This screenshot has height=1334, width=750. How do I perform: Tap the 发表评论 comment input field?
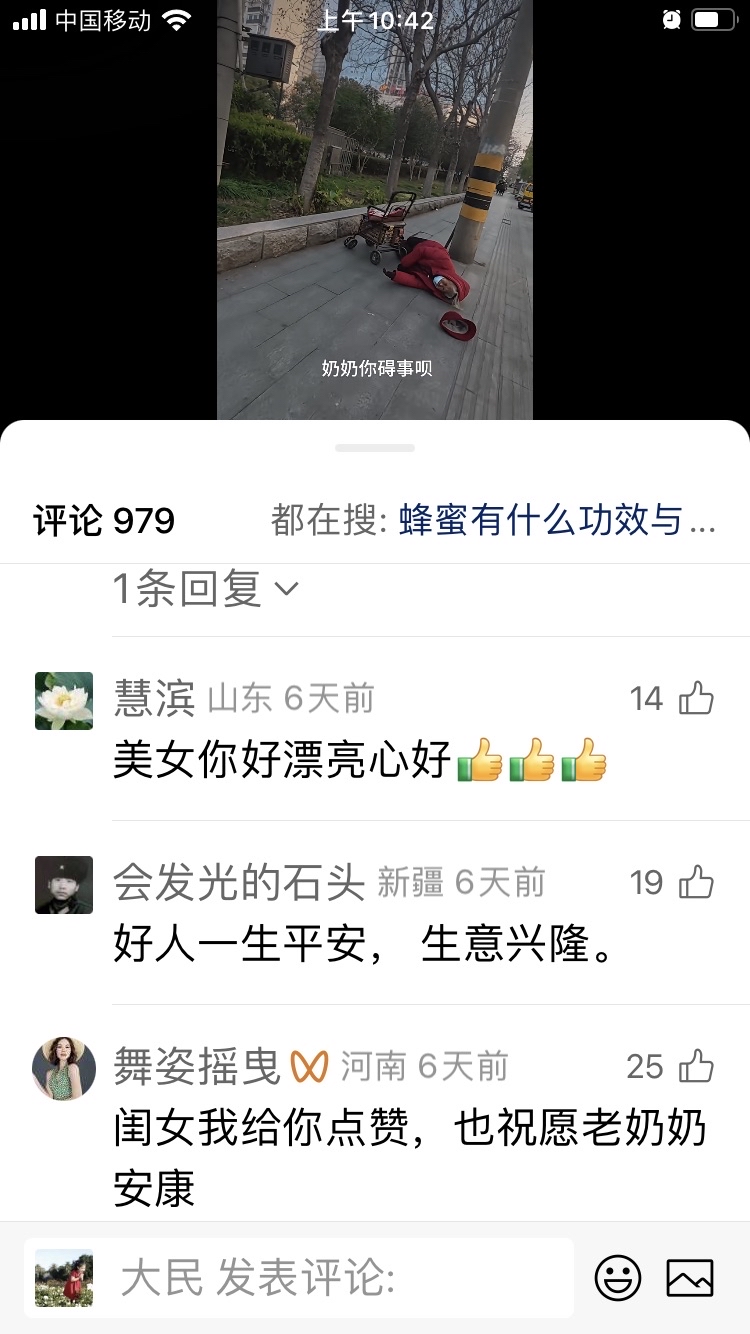click(x=340, y=1277)
